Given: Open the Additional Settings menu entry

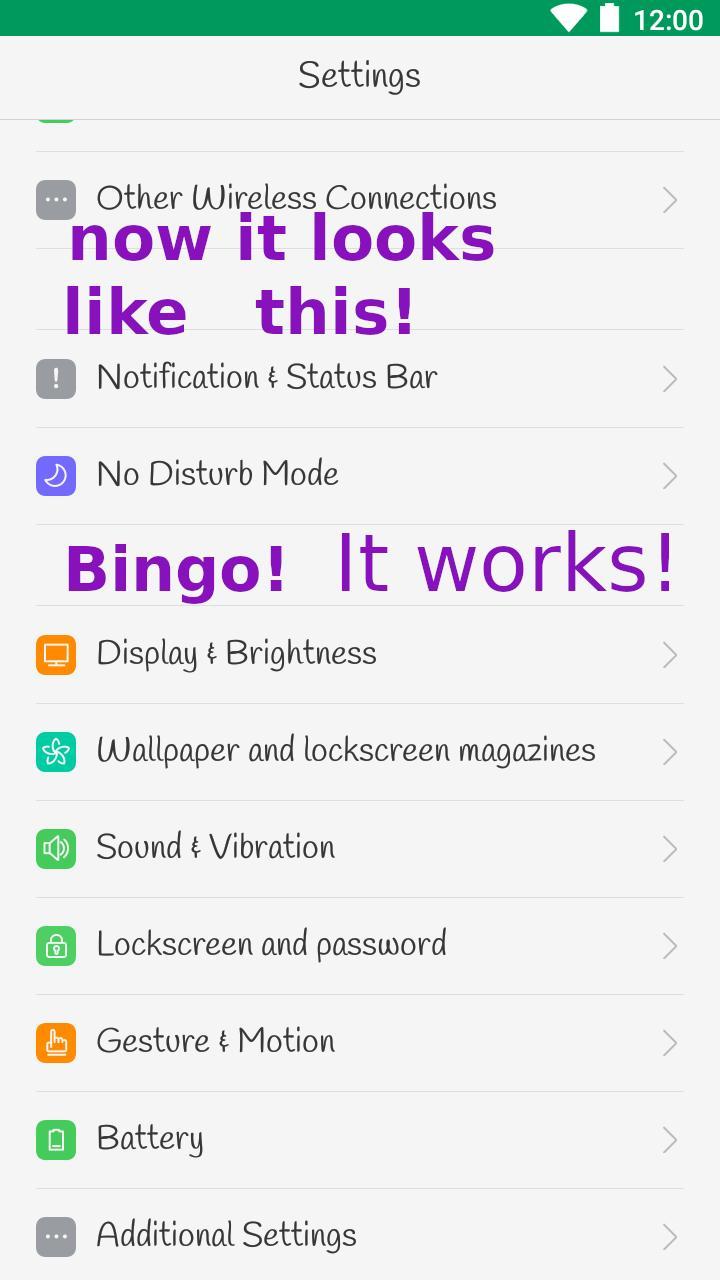Looking at the screenshot, I should [x=360, y=1236].
